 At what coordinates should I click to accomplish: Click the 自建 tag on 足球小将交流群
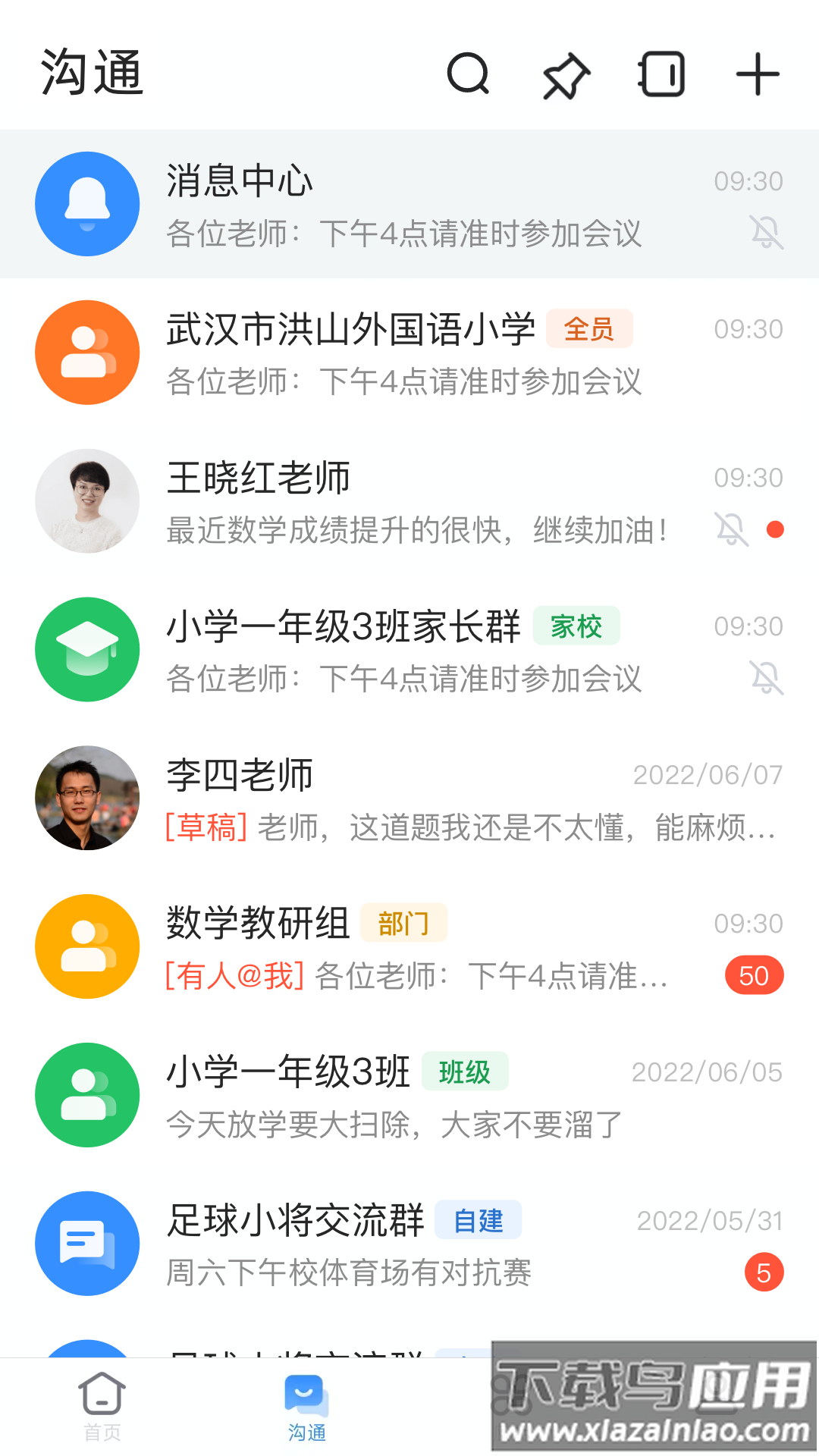pyautogui.click(x=478, y=1220)
